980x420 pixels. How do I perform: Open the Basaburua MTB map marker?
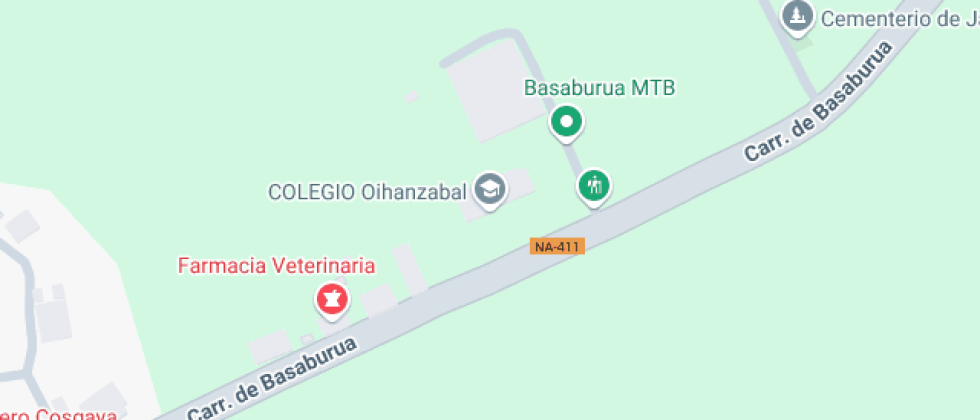point(567,122)
